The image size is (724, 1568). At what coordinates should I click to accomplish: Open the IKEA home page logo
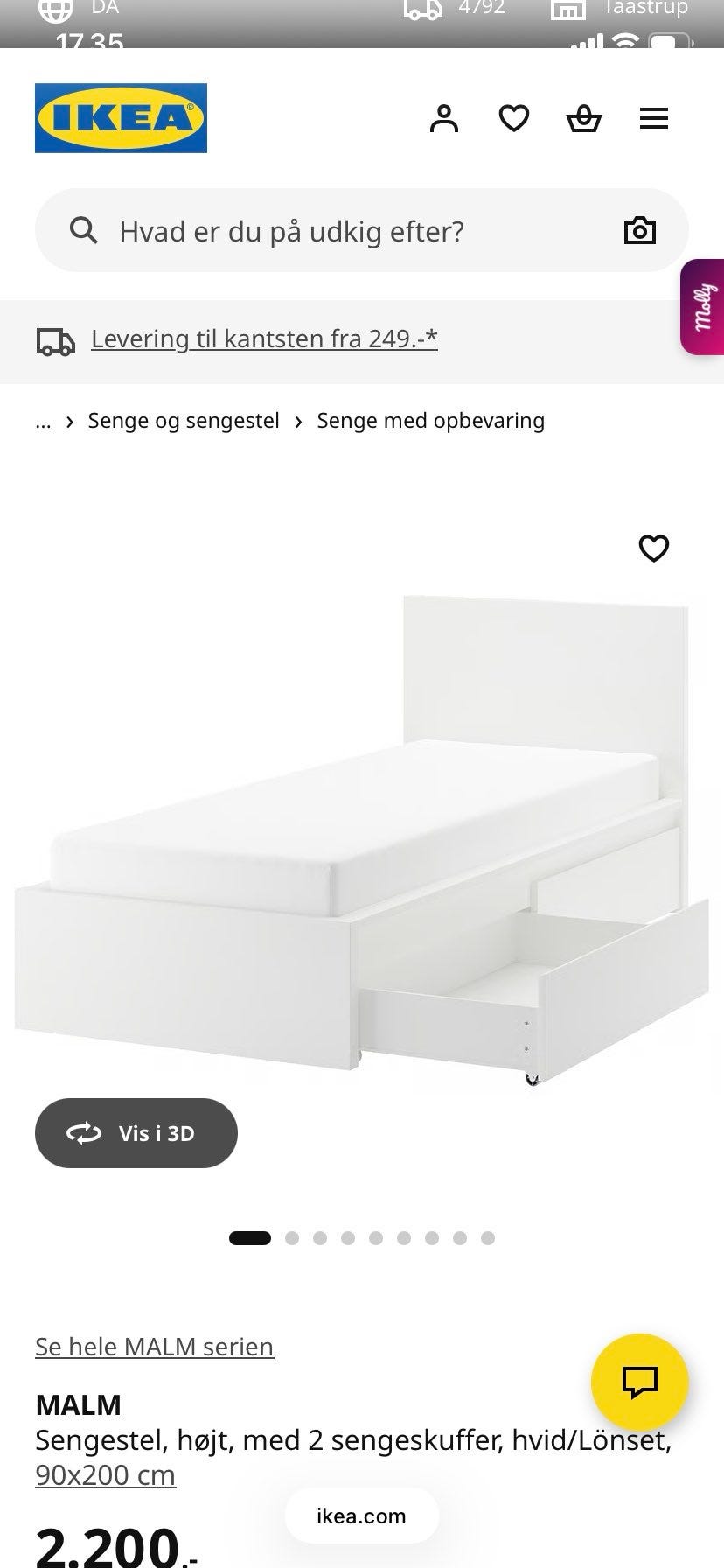(121, 118)
